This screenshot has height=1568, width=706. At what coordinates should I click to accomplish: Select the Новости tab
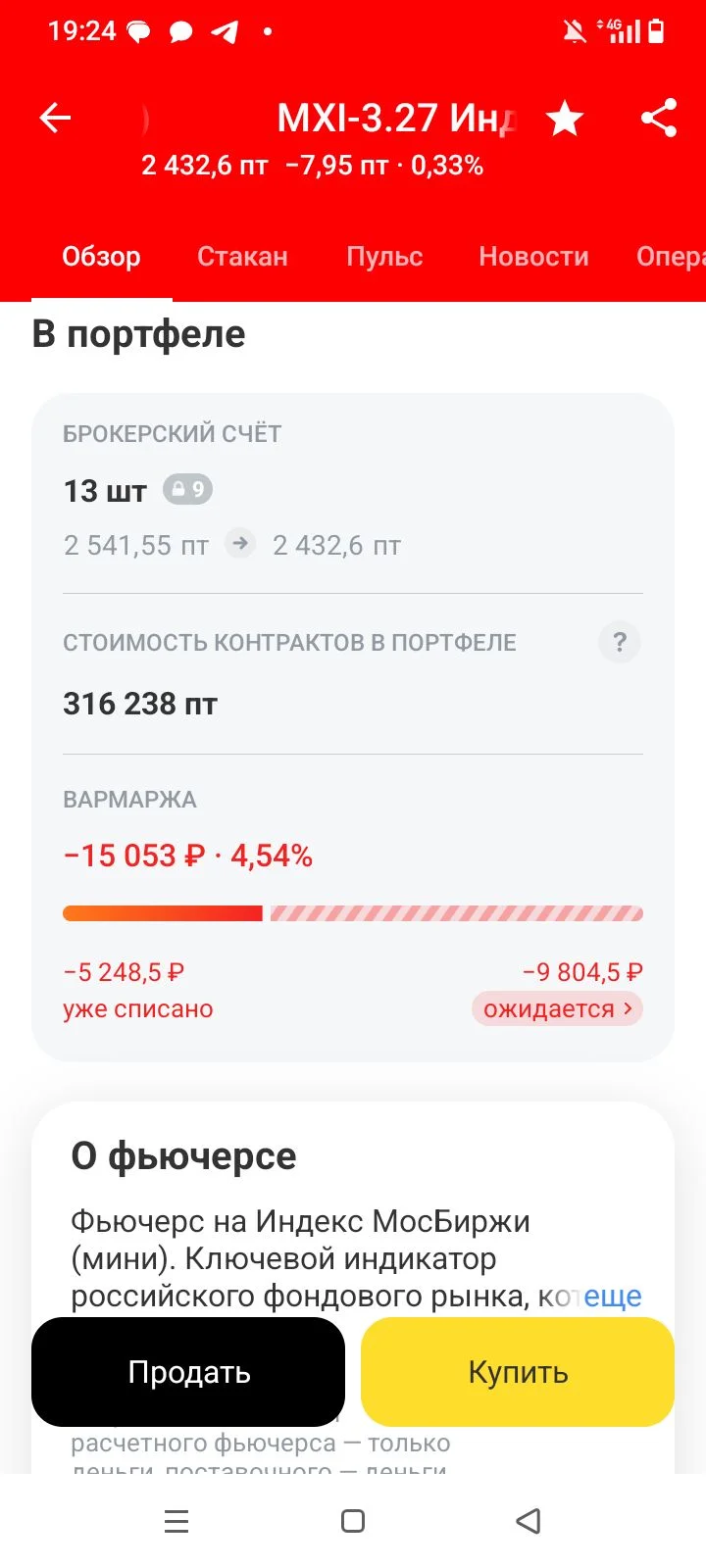click(533, 257)
